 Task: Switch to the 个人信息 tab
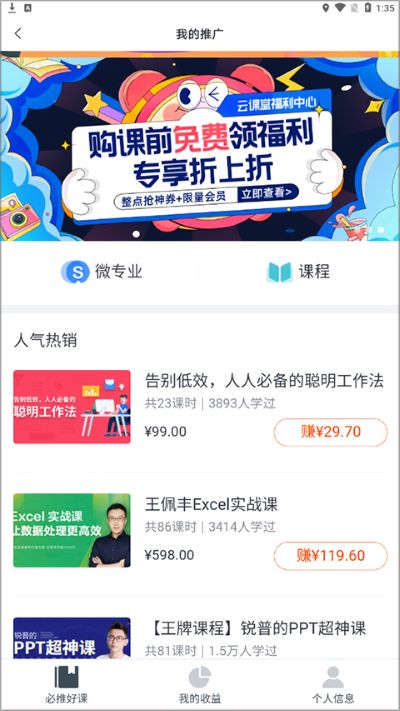(x=333, y=685)
